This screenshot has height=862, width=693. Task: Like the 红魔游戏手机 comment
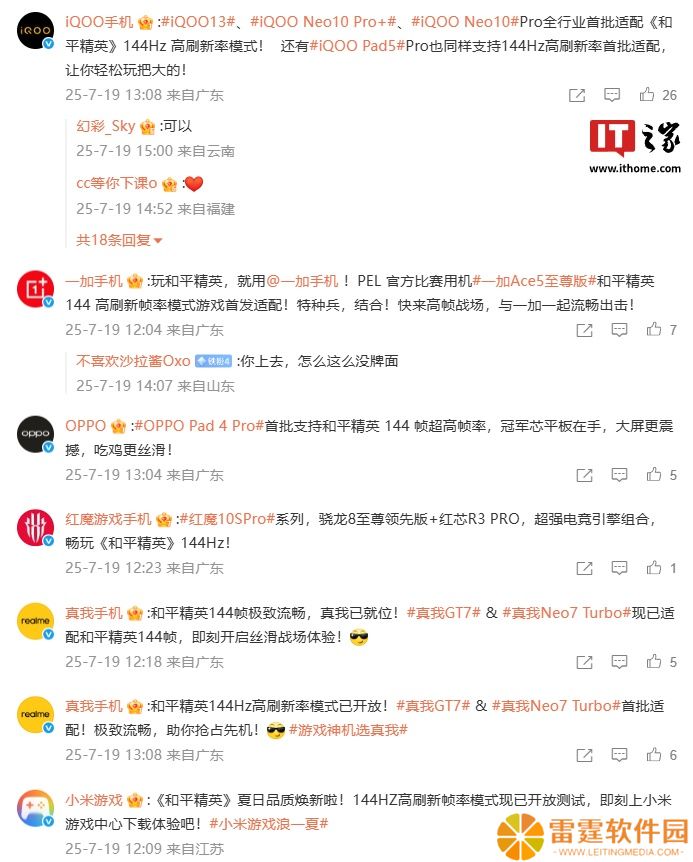point(654,567)
